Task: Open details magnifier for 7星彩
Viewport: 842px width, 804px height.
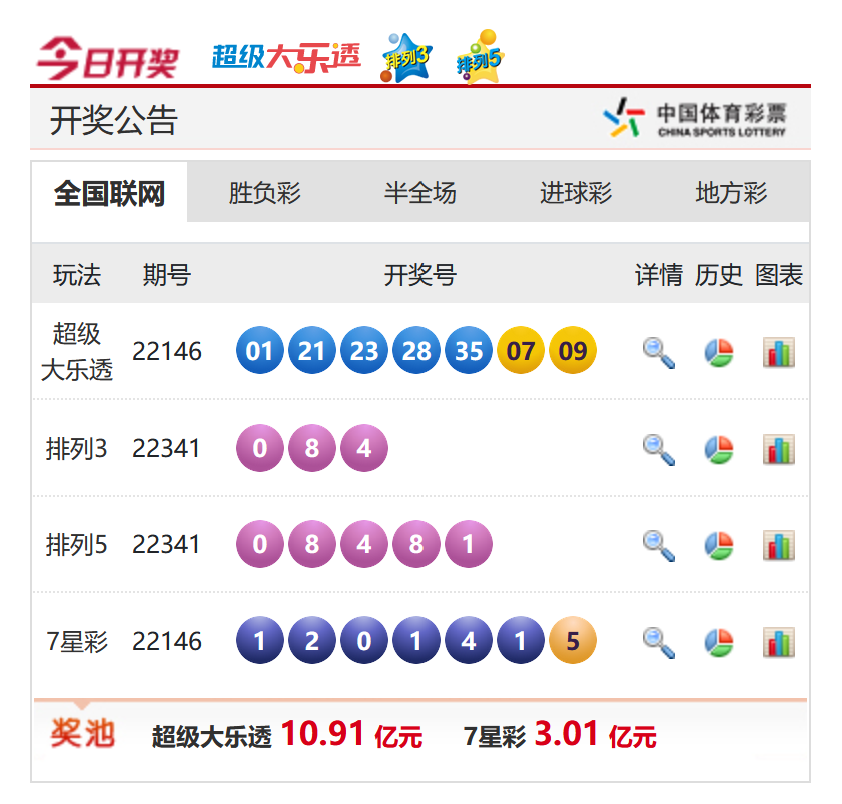Action: pyautogui.click(x=658, y=641)
